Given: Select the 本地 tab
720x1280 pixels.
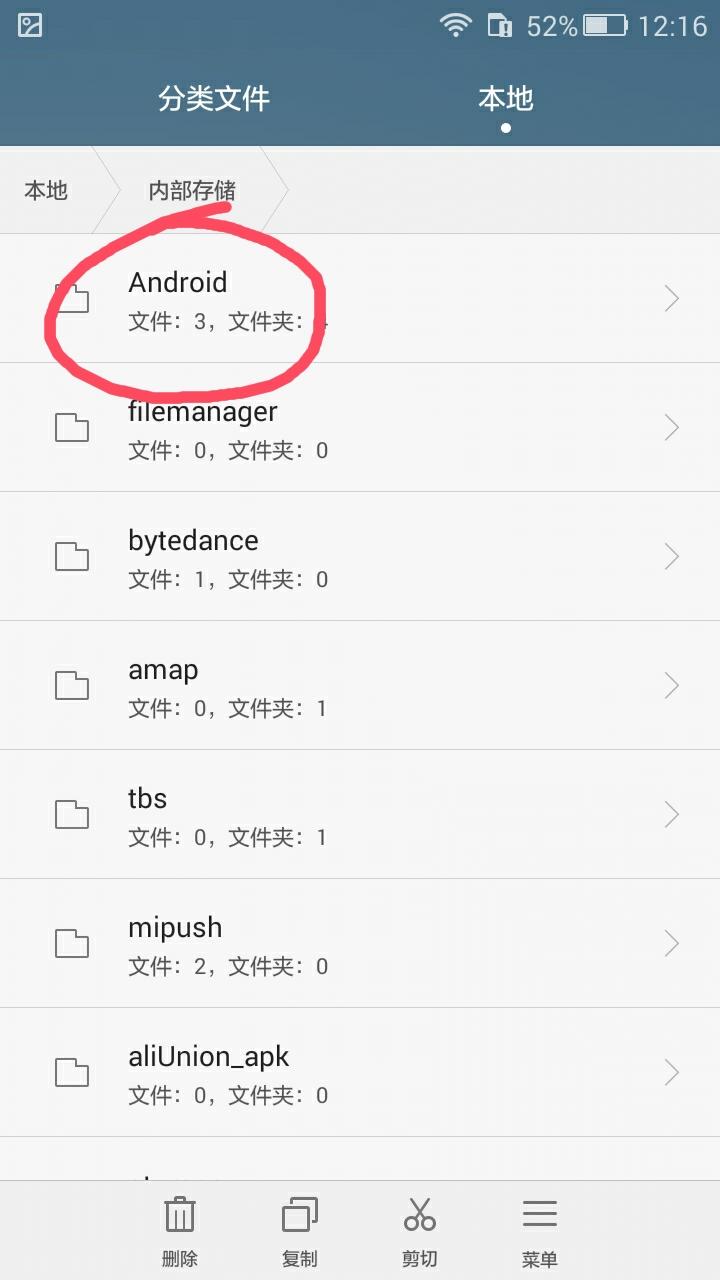Looking at the screenshot, I should [505, 98].
